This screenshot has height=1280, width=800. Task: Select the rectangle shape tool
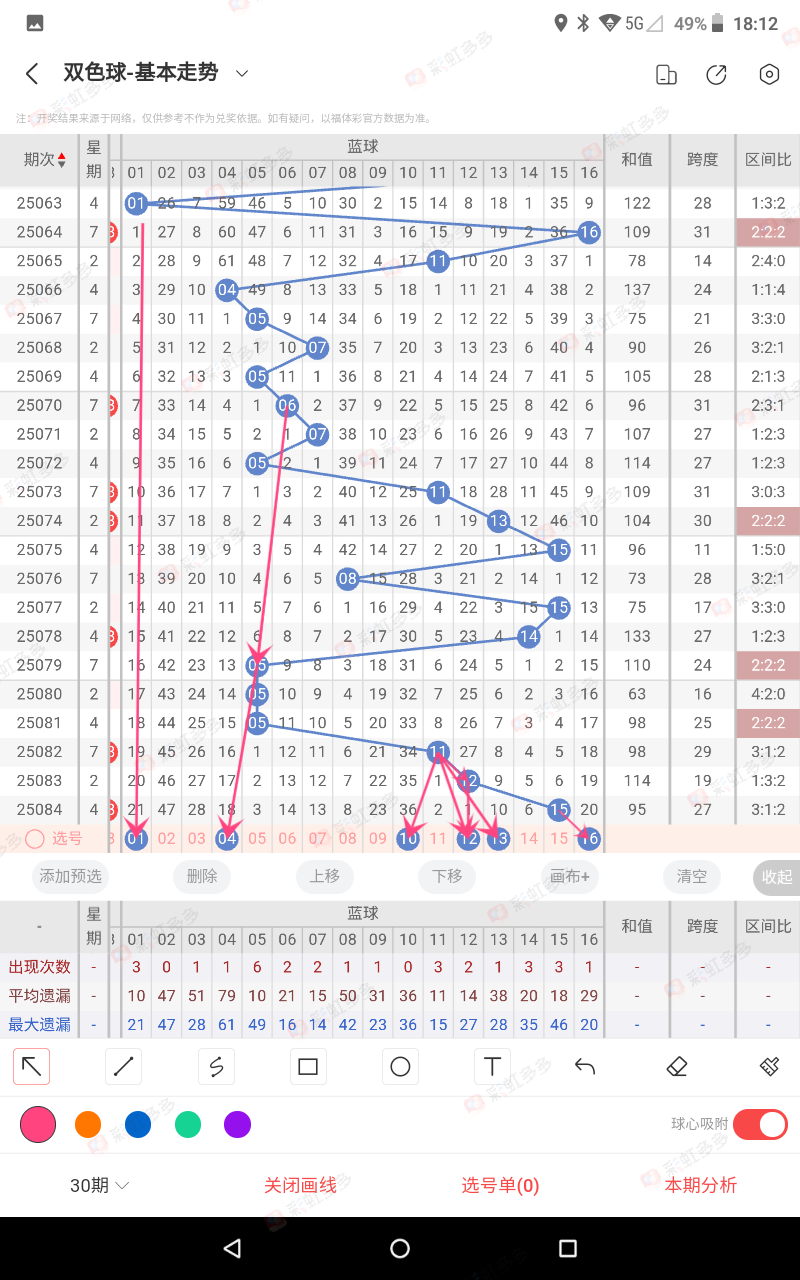(x=308, y=1067)
